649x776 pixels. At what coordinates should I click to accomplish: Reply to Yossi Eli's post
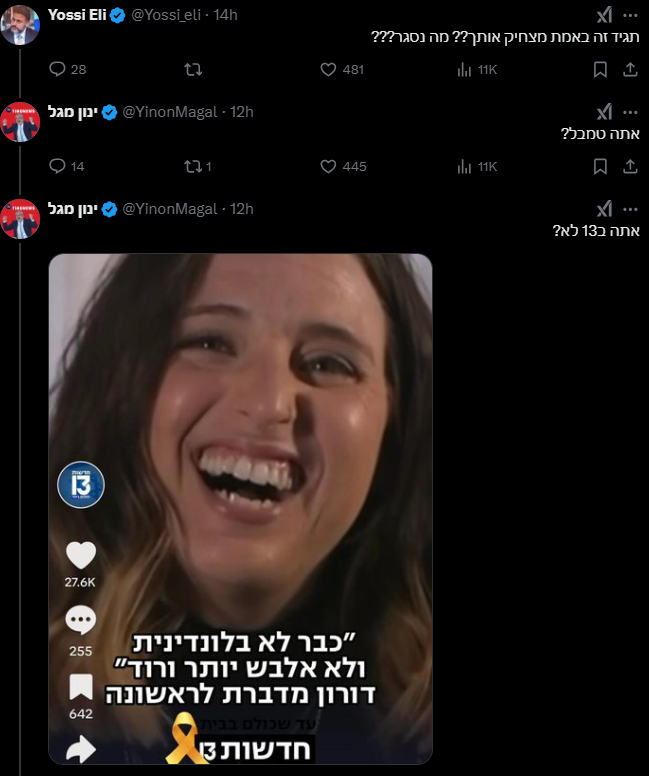coord(57,69)
